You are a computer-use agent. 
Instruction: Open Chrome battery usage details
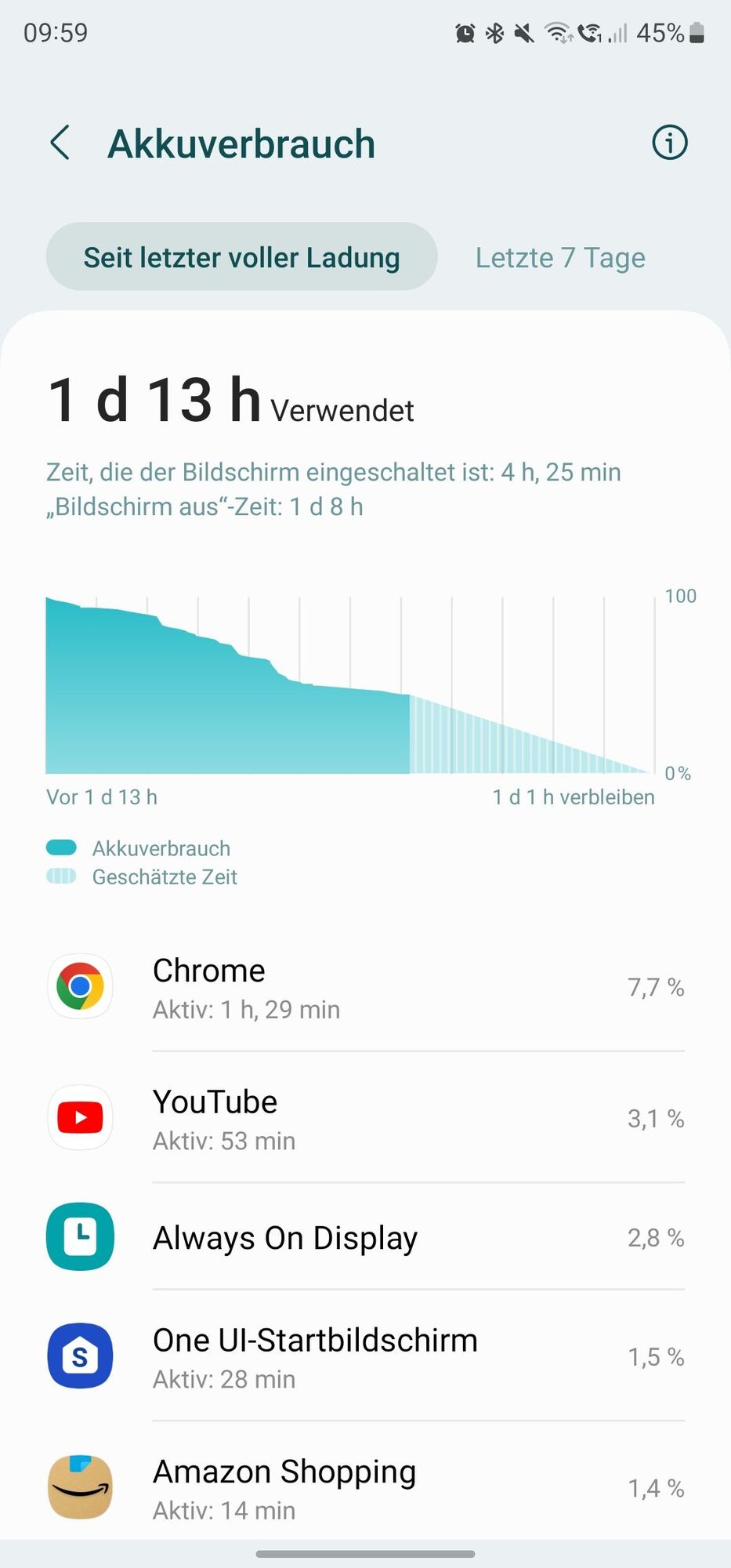[365, 988]
